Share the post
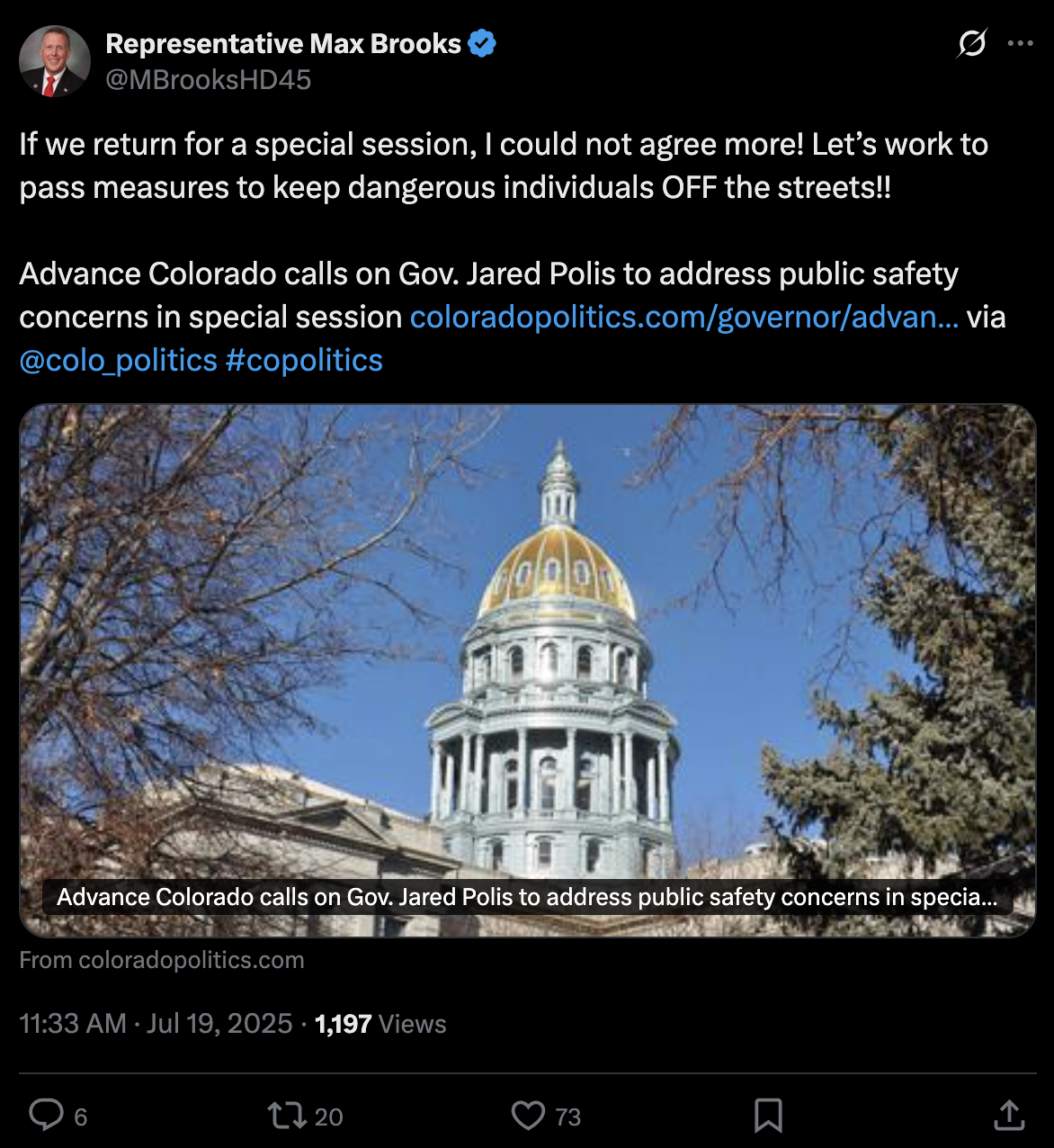 pos(1009,1116)
